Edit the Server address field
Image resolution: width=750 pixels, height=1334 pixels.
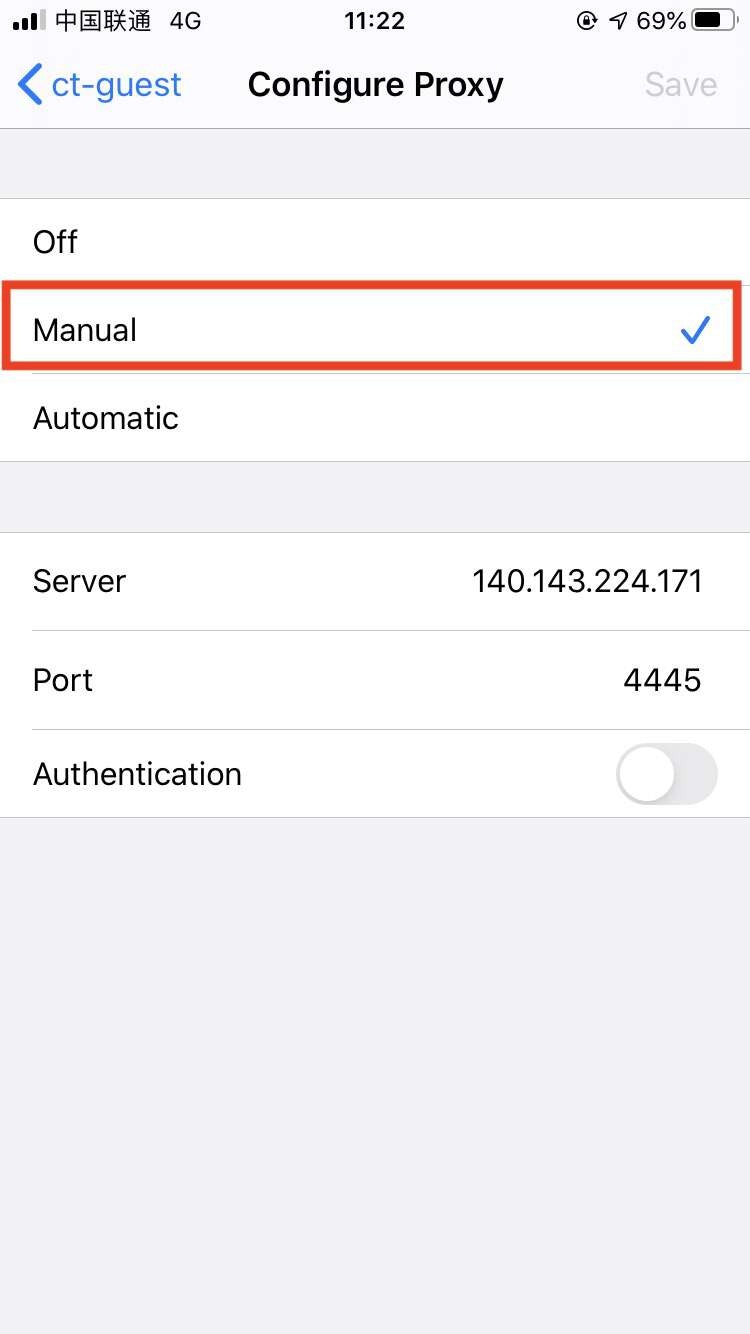point(586,581)
